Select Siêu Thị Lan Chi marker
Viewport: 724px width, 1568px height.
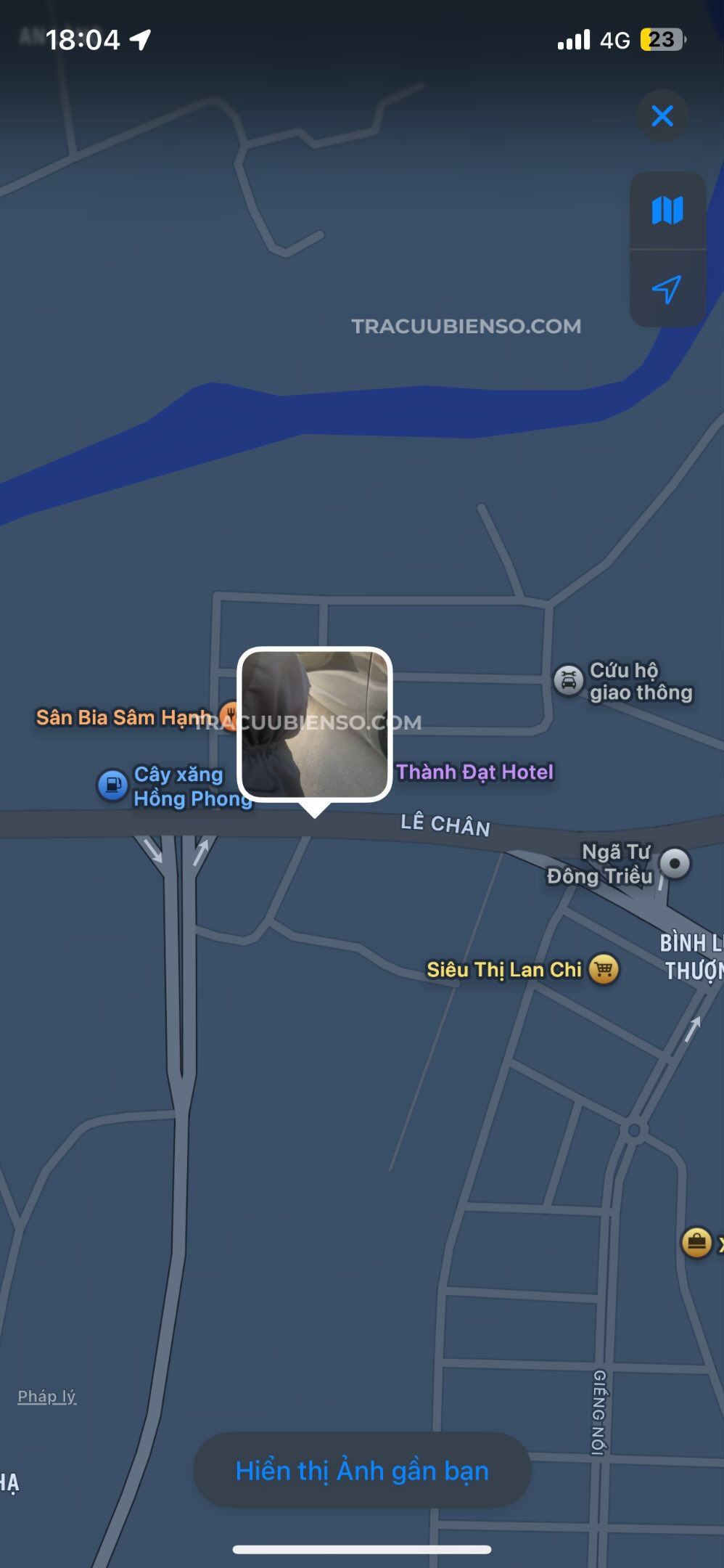pos(603,969)
